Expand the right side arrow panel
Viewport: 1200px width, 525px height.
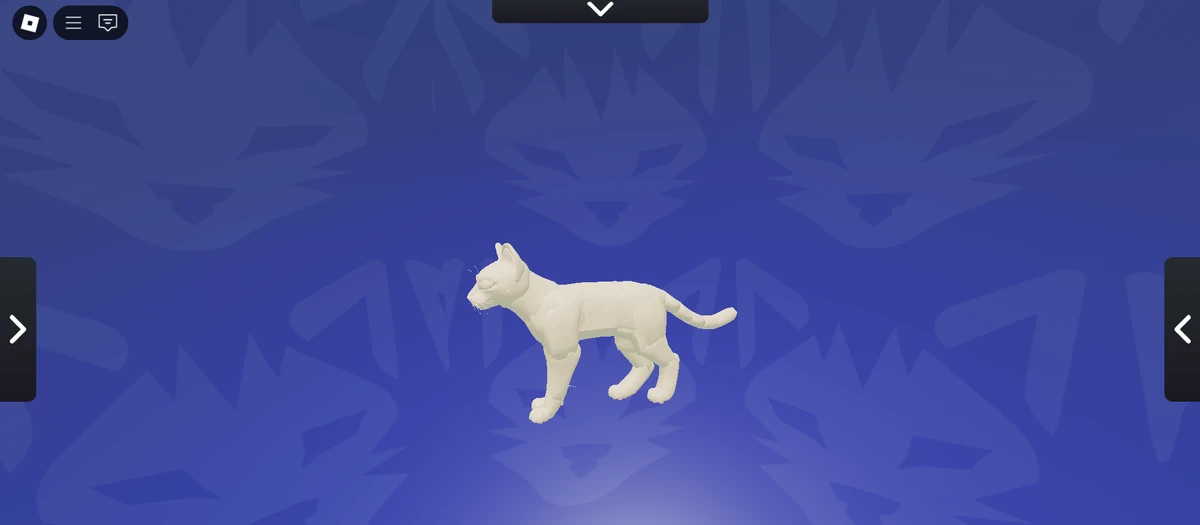(x=1182, y=329)
